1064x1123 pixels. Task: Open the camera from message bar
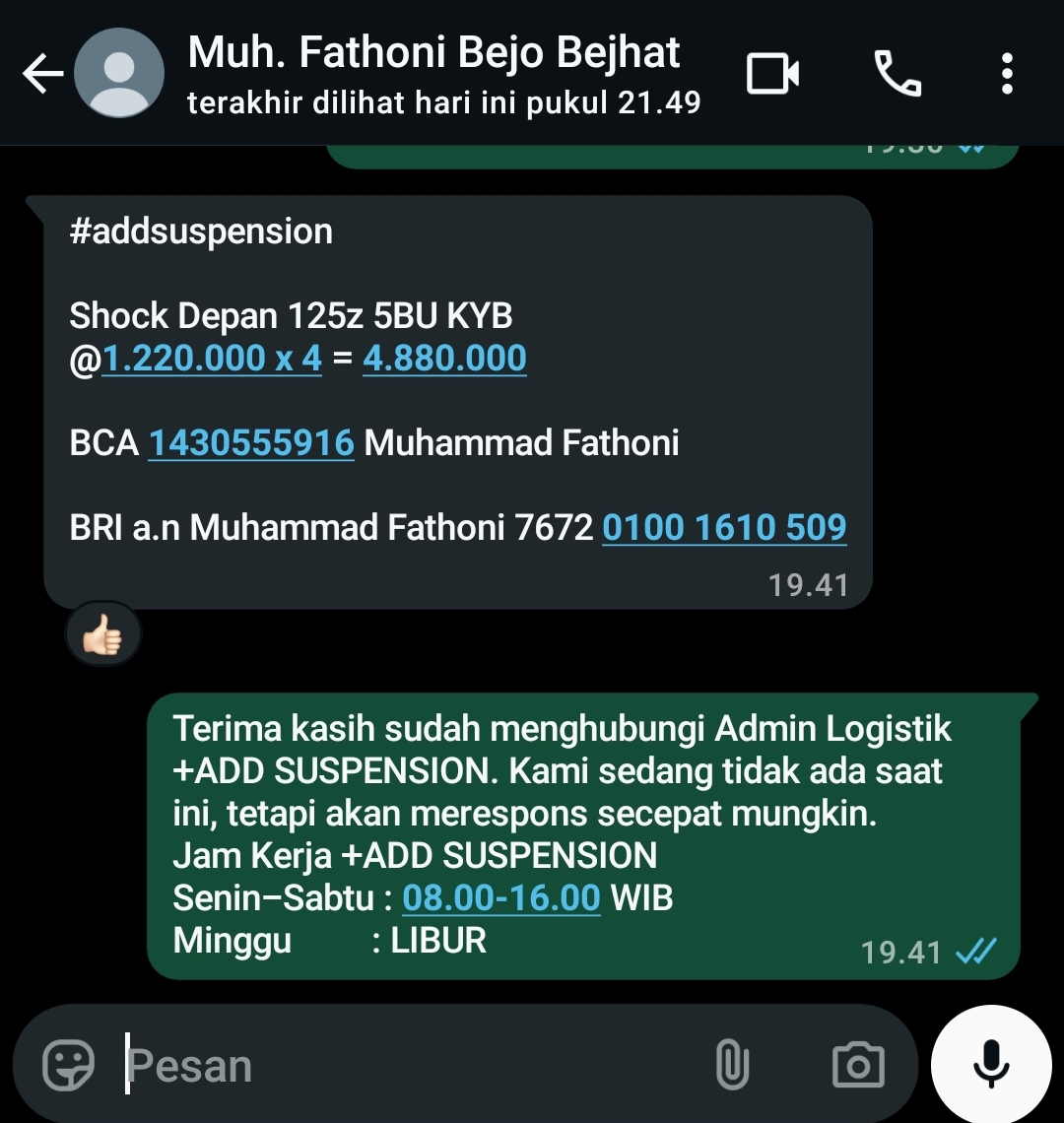(858, 1065)
